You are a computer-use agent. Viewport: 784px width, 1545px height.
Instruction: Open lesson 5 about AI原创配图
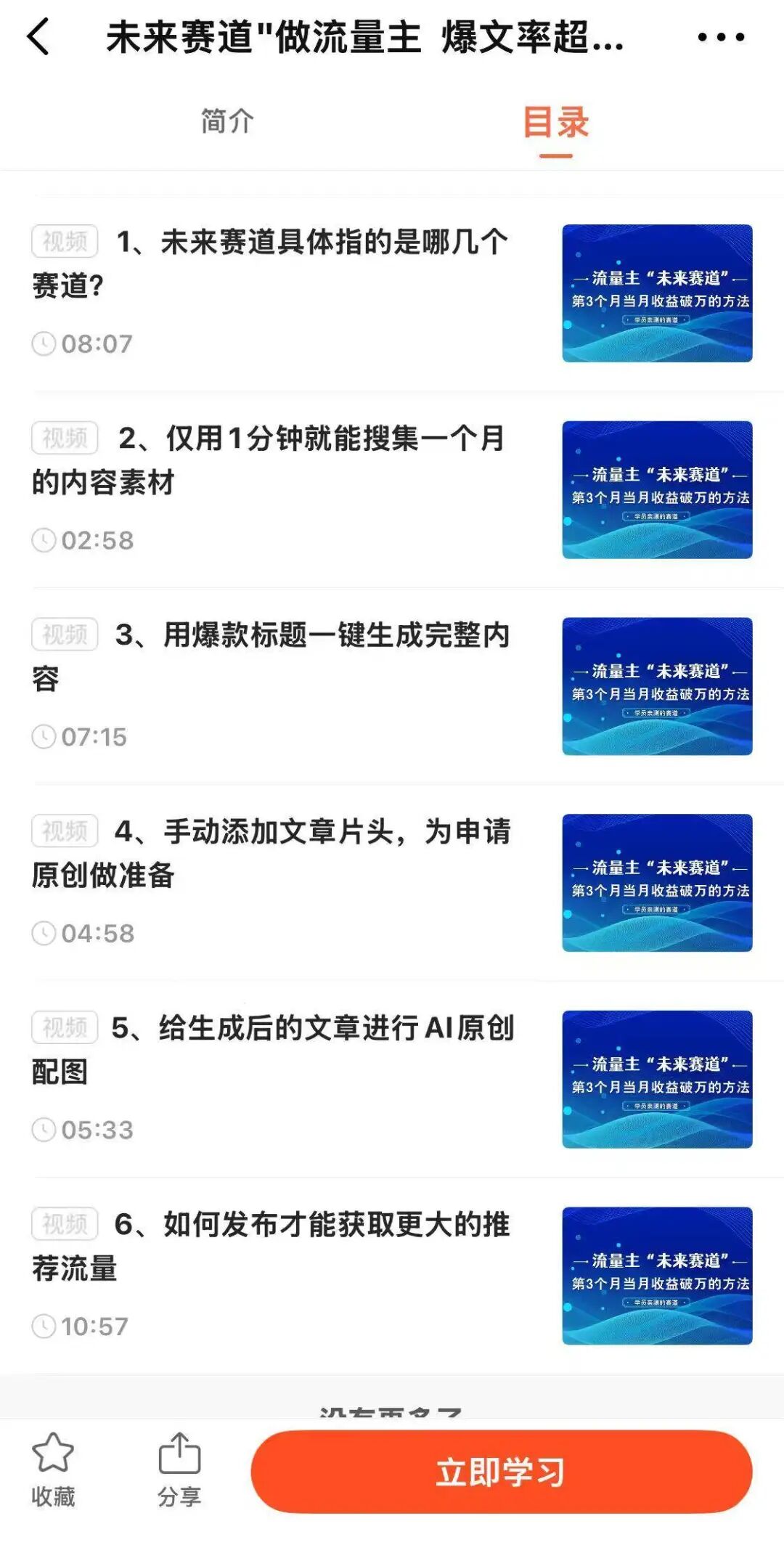[x=290, y=1049]
